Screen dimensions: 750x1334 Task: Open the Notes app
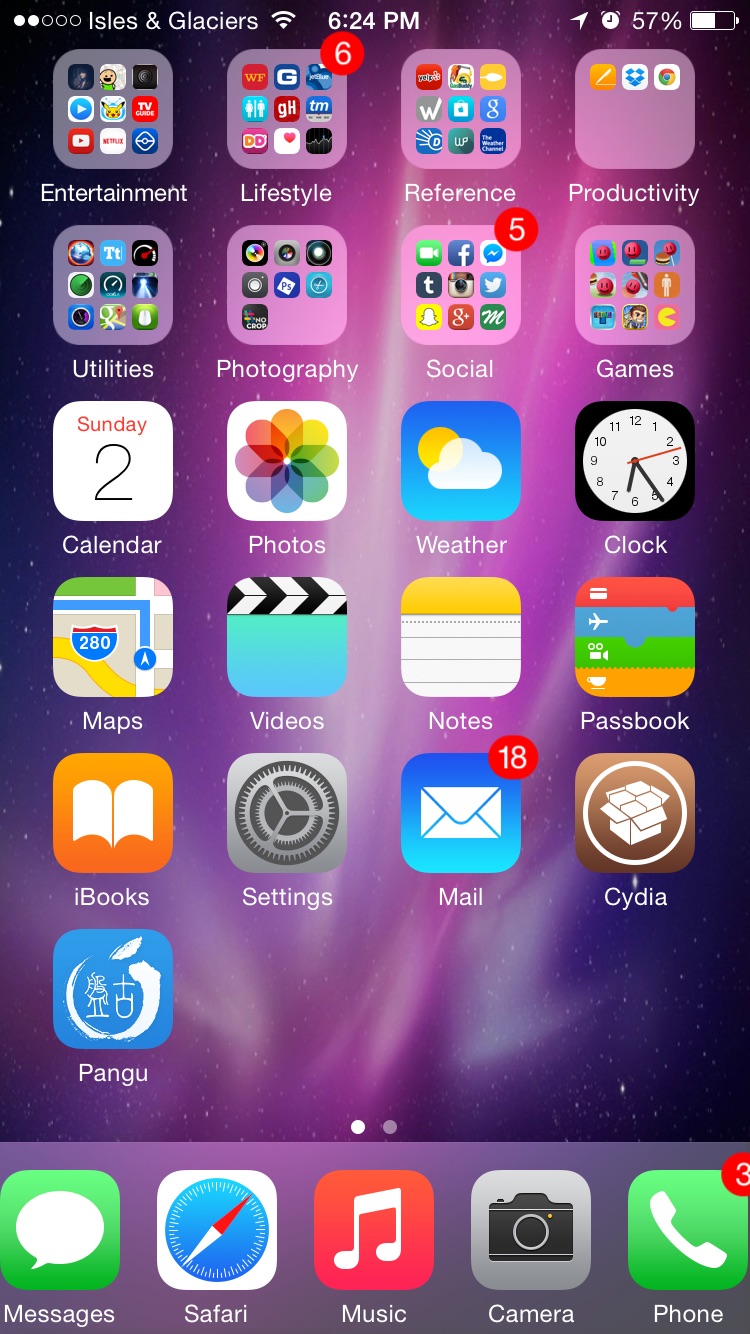click(x=461, y=637)
